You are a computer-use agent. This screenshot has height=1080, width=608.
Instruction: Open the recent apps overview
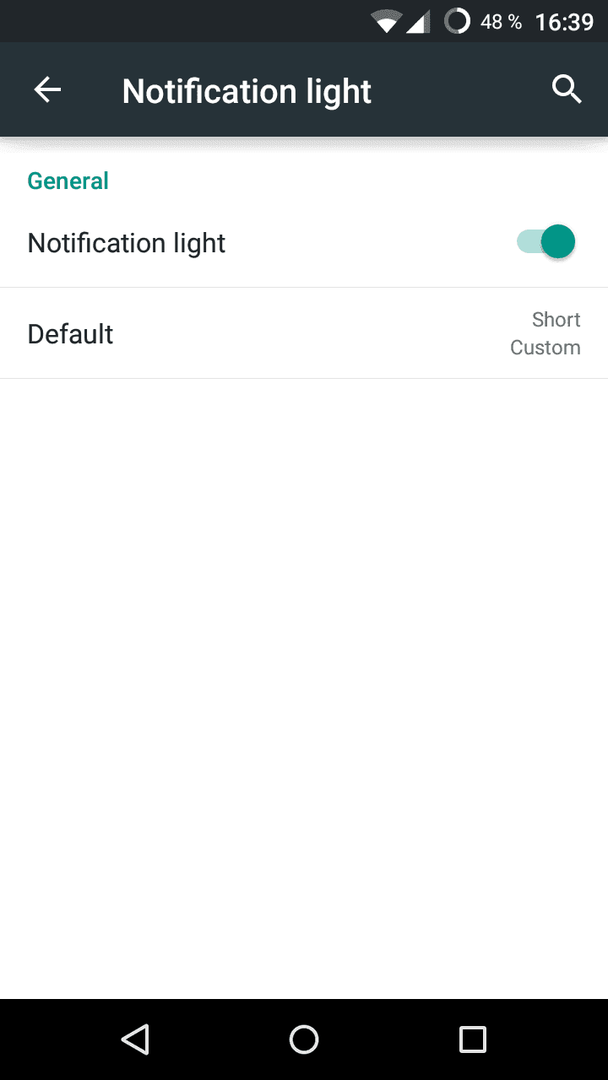pos(472,1039)
